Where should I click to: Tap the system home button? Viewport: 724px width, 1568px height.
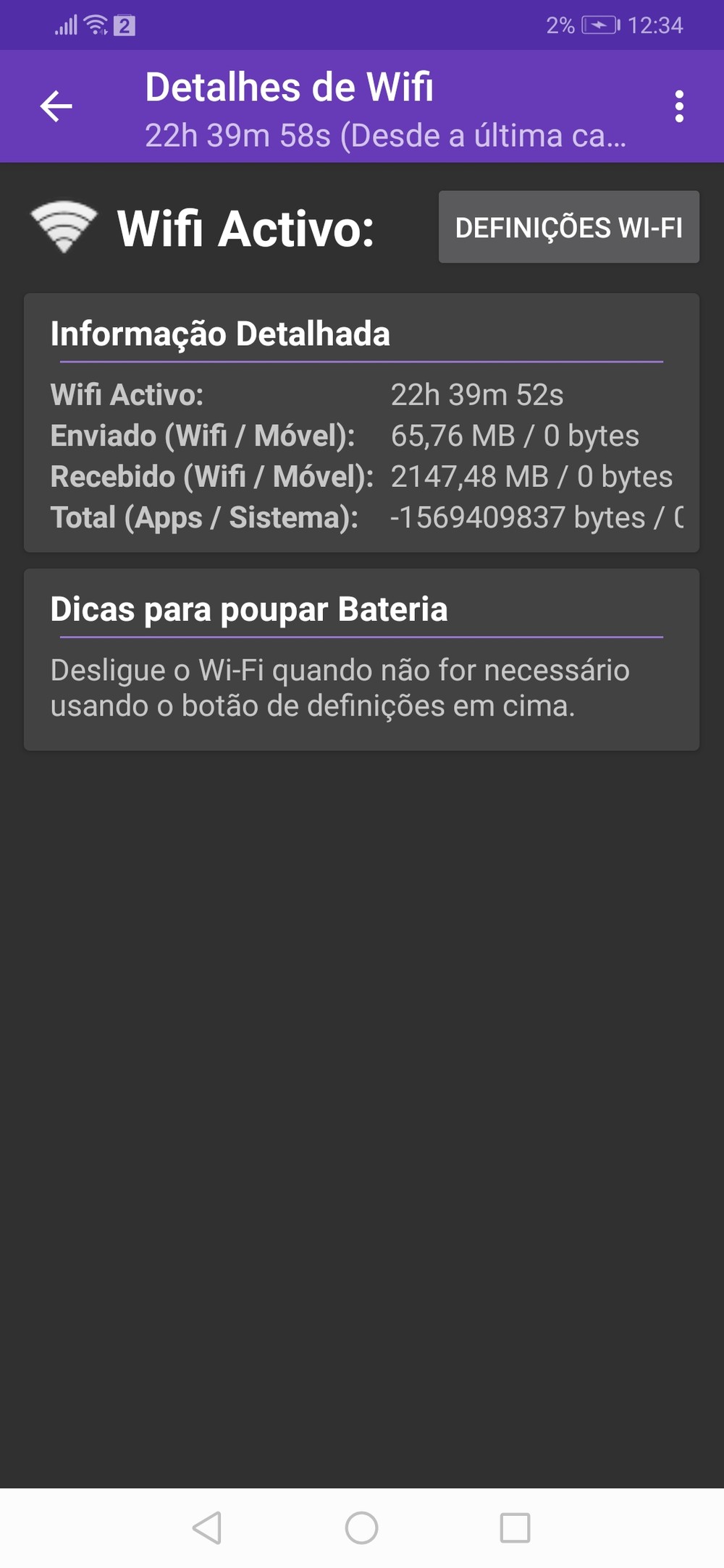(x=361, y=1527)
